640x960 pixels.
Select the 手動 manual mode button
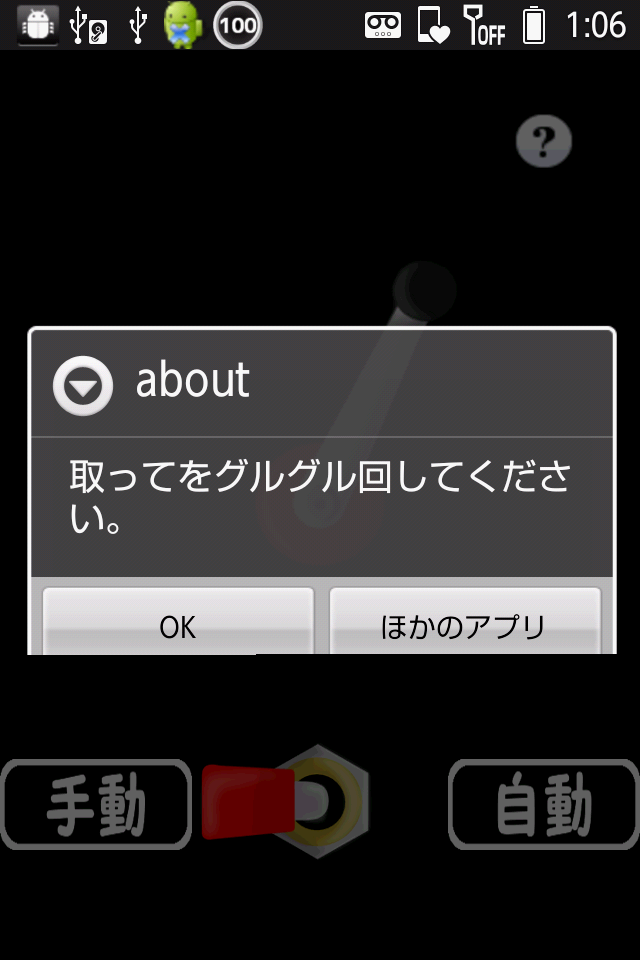96,805
